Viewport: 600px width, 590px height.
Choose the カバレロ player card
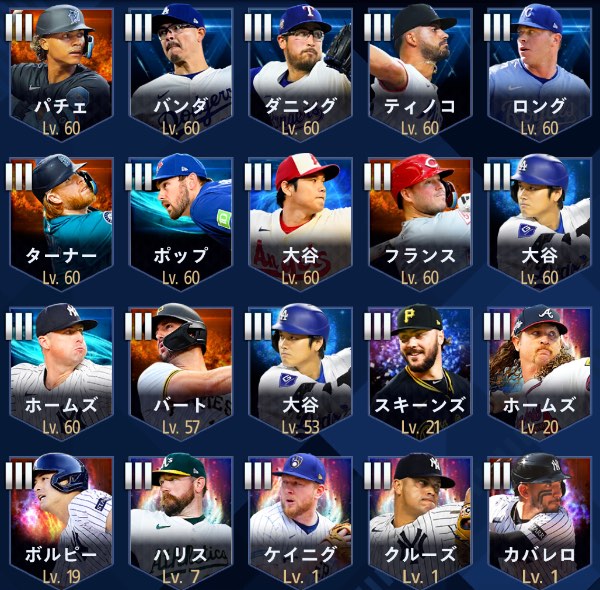(x=540, y=520)
